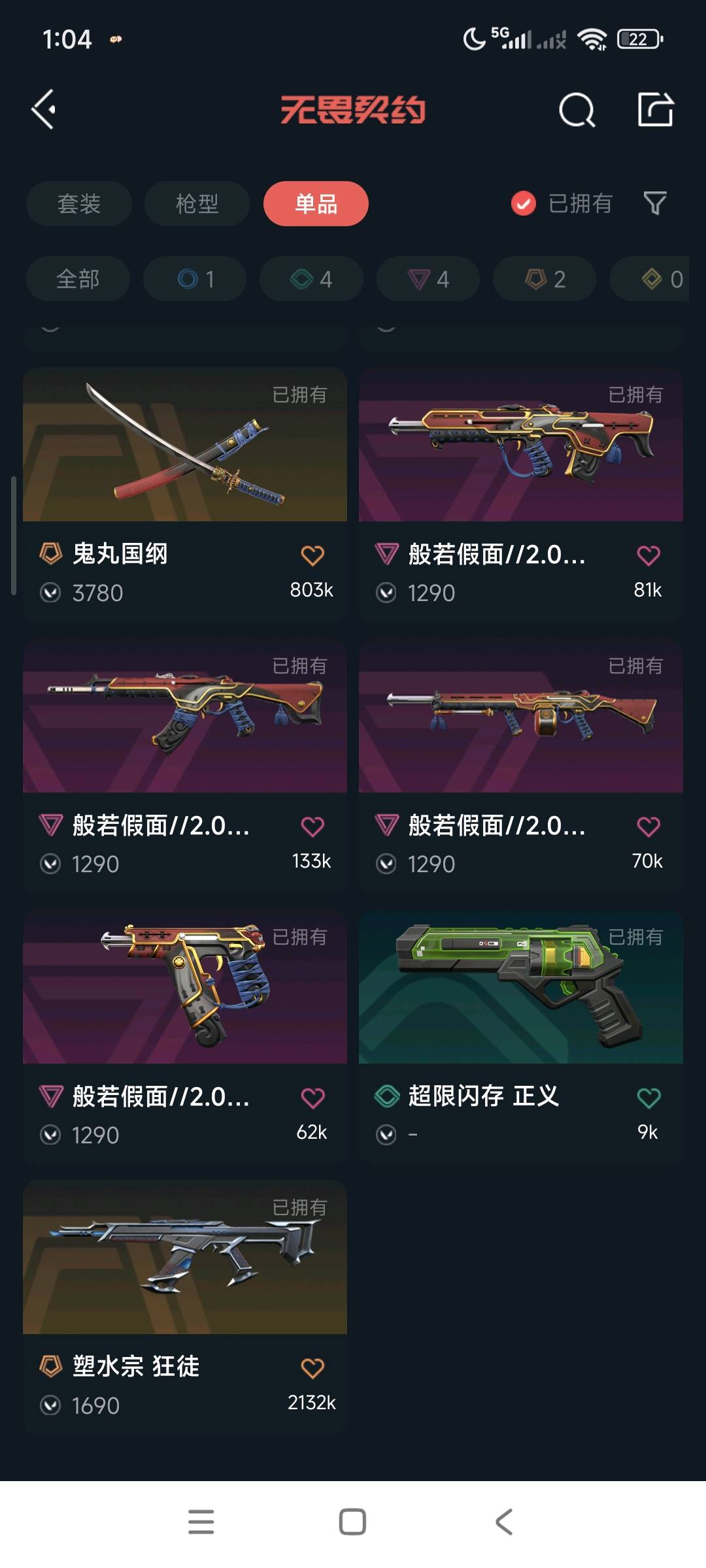Filter by the pink triangle tier chip

[428, 279]
